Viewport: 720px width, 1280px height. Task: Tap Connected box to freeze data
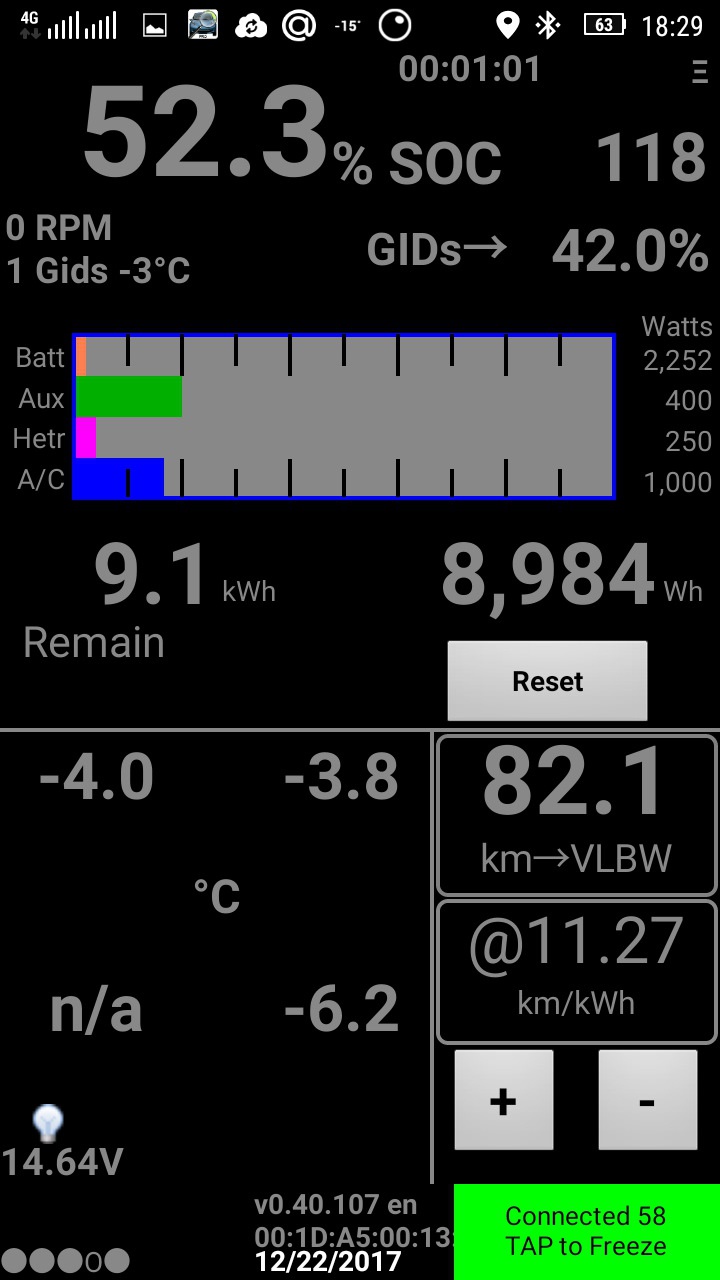click(x=587, y=1232)
